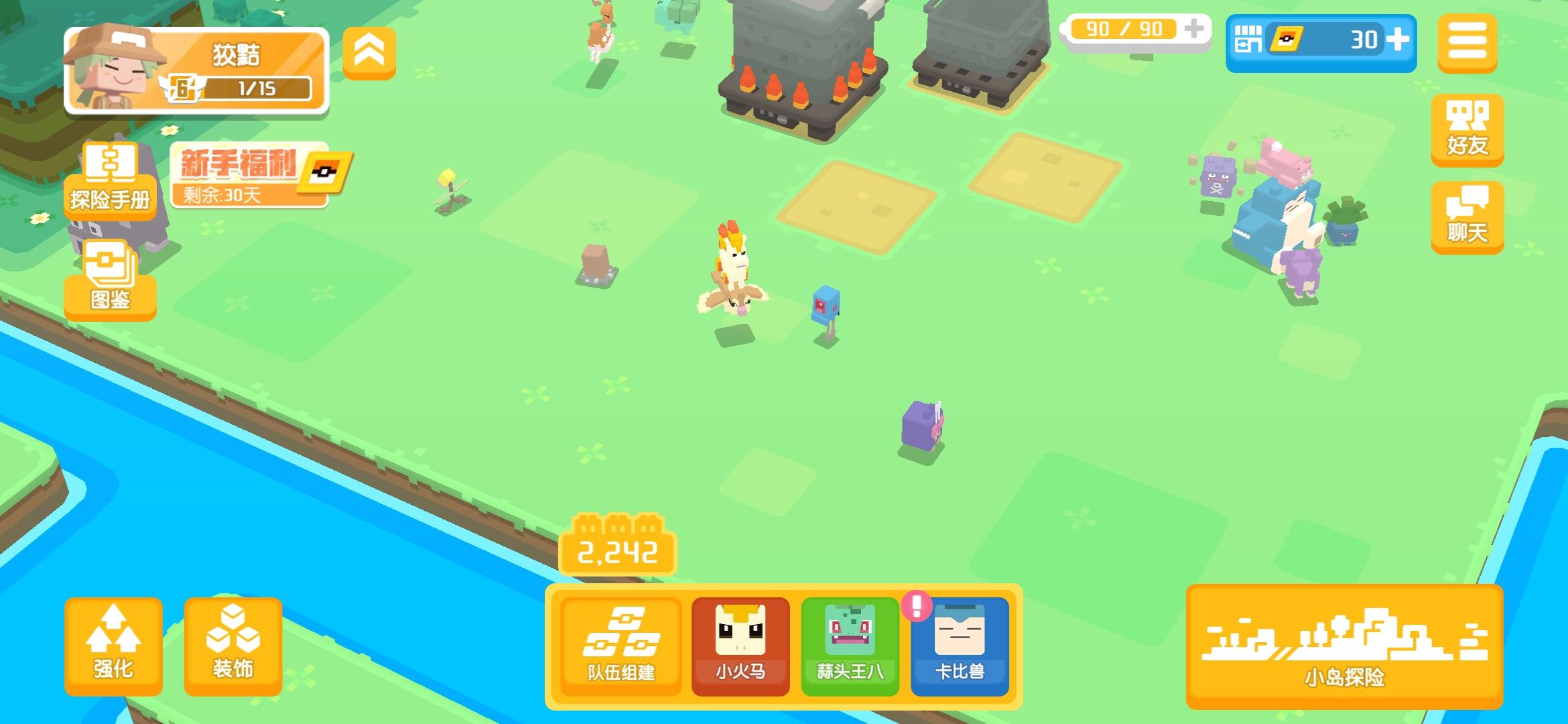Select team member 卡比兽
Viewport: 1568px width, 724px height.
[960, 646]
